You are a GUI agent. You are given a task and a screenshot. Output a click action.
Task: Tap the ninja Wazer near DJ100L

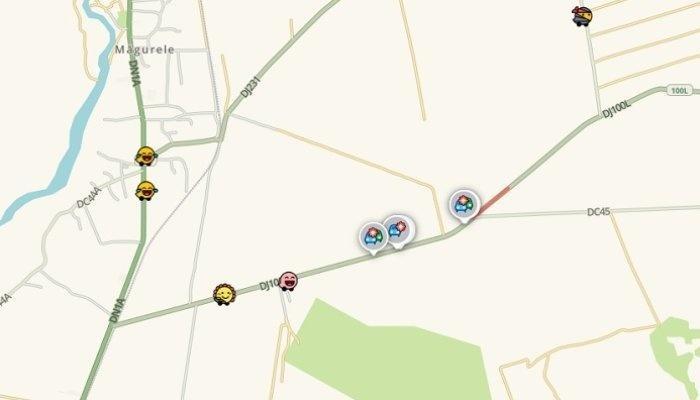coord(582,15)
